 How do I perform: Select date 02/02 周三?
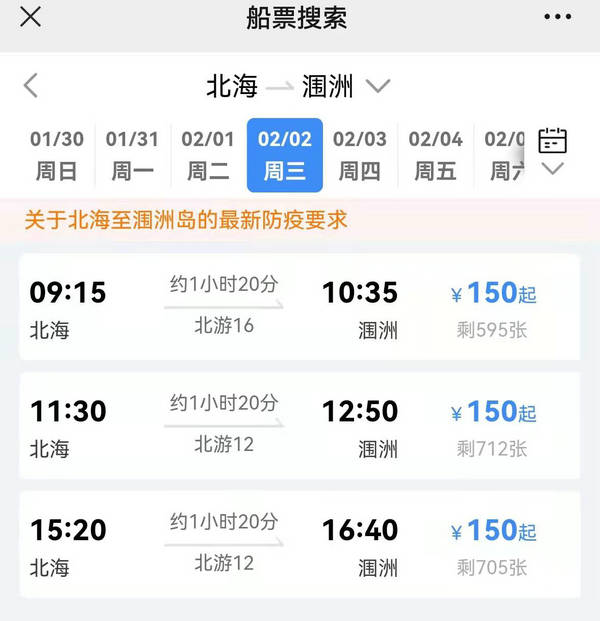point(284,155)
